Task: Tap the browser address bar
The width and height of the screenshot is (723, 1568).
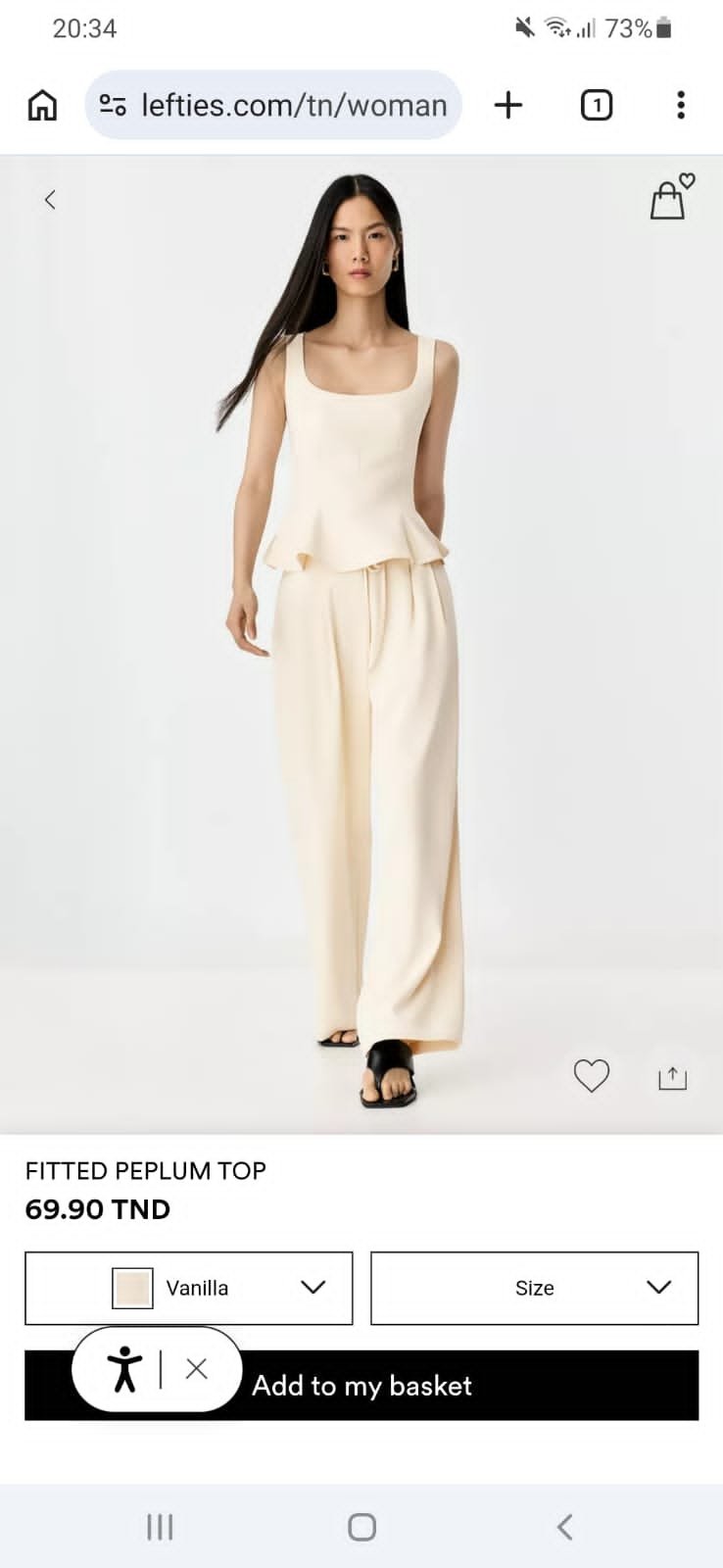Action: [273, 105]
